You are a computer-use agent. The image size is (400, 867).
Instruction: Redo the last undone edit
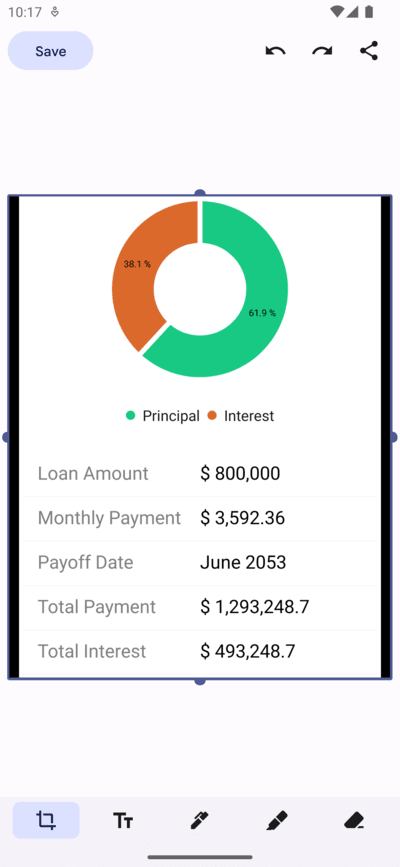322,51
